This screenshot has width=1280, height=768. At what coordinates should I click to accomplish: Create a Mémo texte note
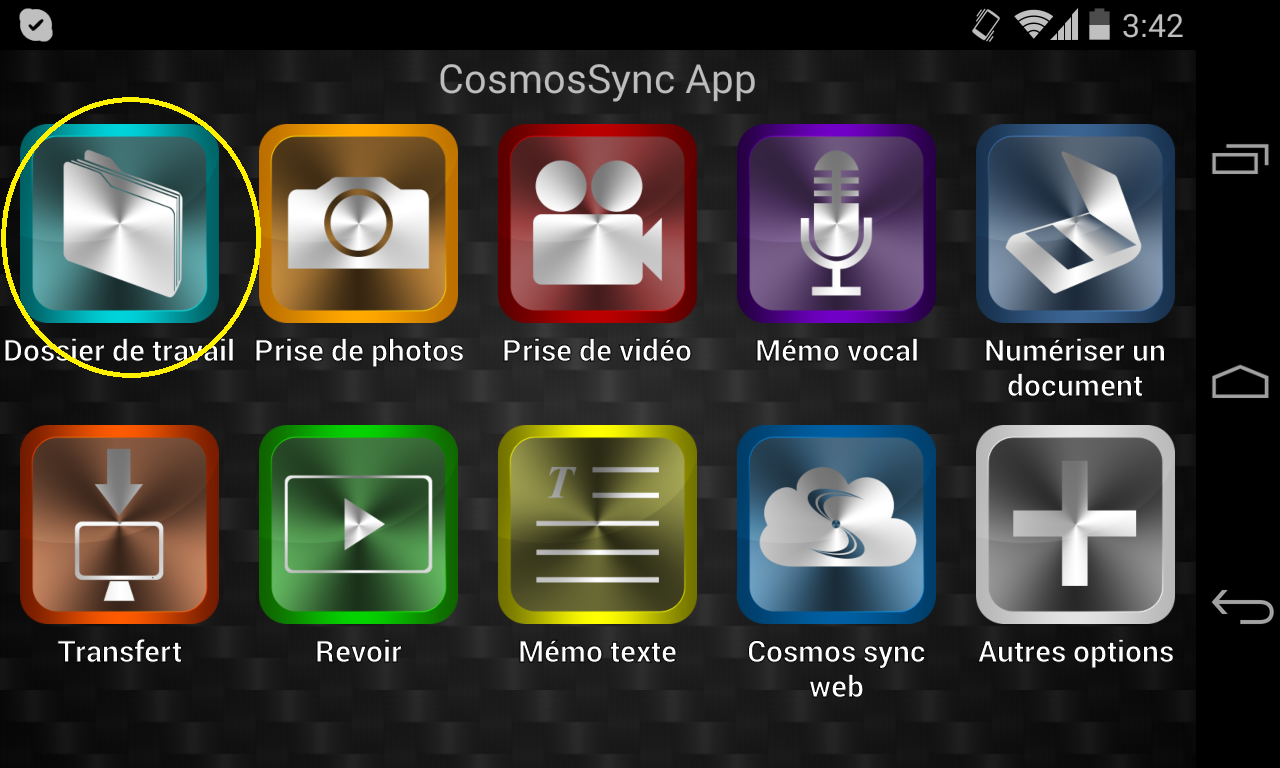coord(597,524)
